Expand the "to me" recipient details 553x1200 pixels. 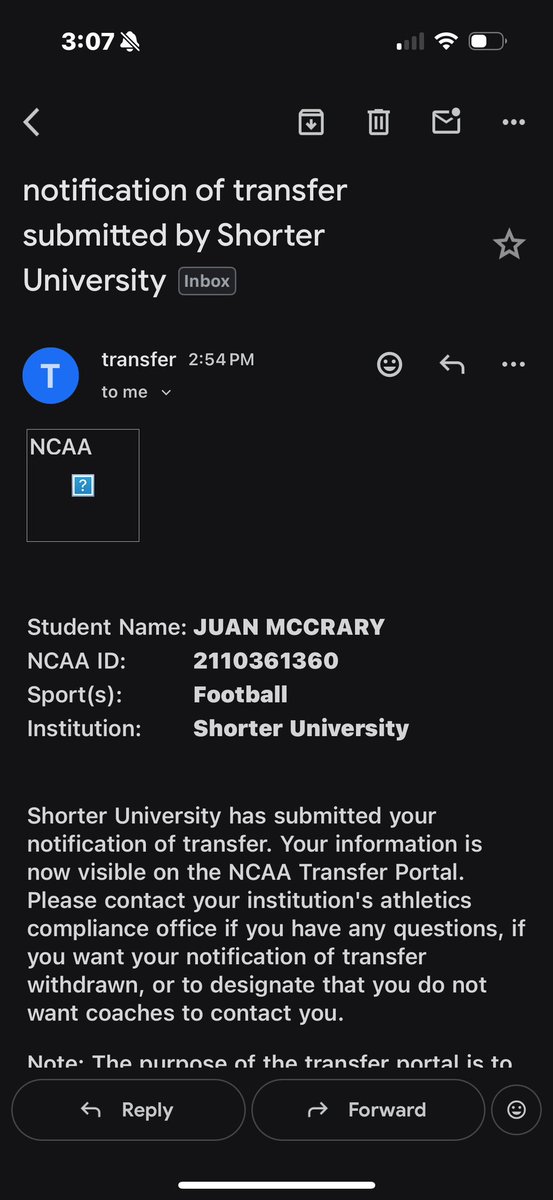pos(137,392)
